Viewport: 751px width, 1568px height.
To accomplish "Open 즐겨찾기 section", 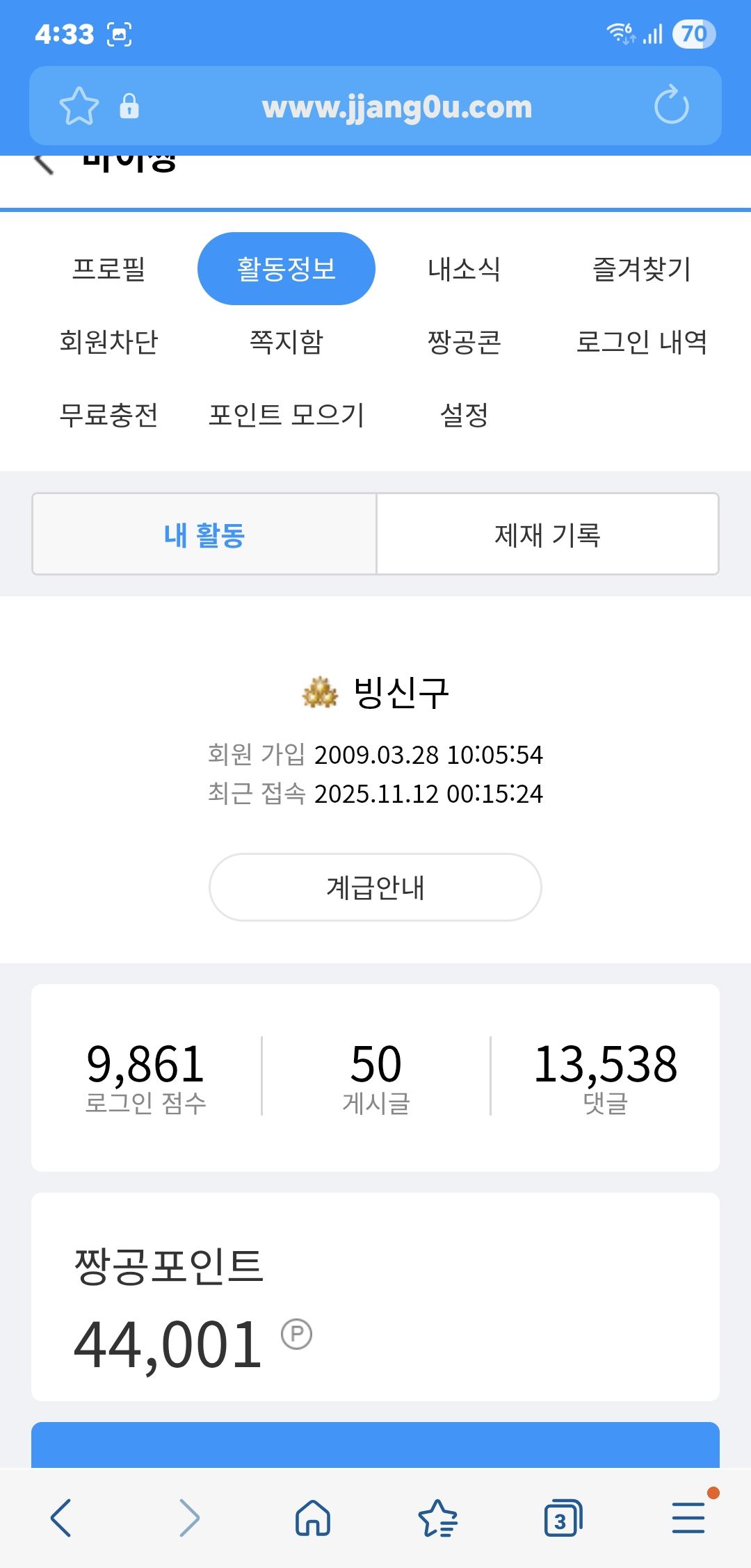I will click(641, 269).
